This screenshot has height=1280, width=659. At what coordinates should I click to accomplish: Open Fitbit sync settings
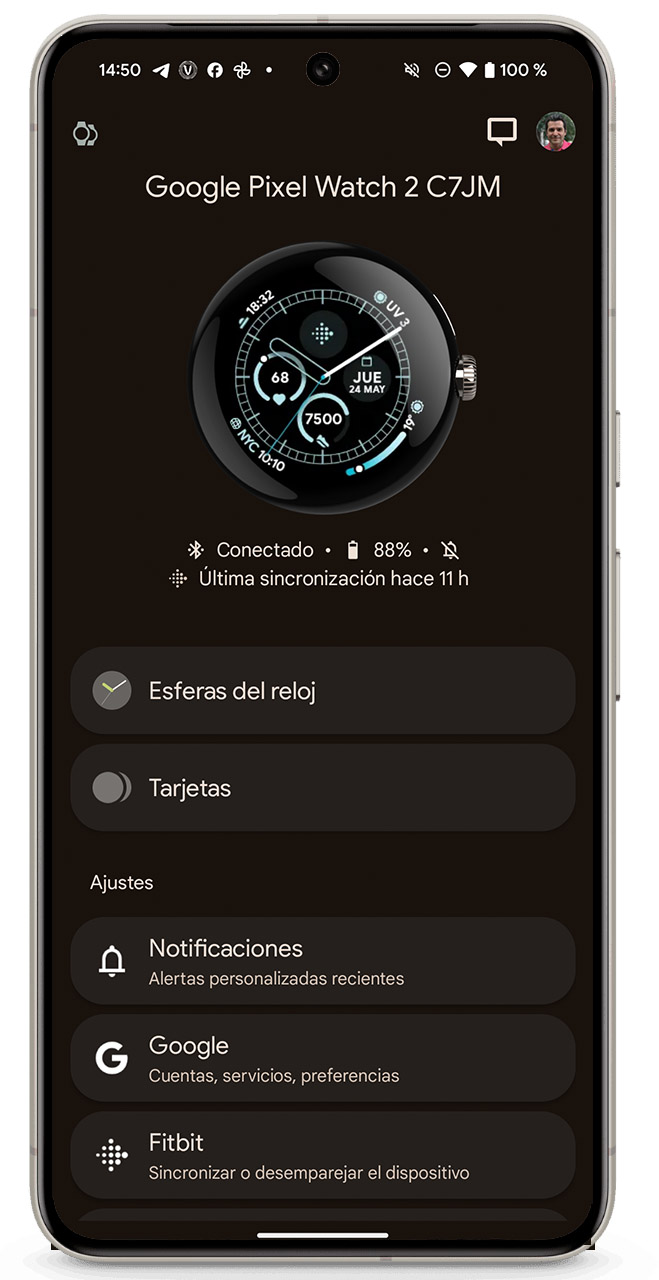323,1155
